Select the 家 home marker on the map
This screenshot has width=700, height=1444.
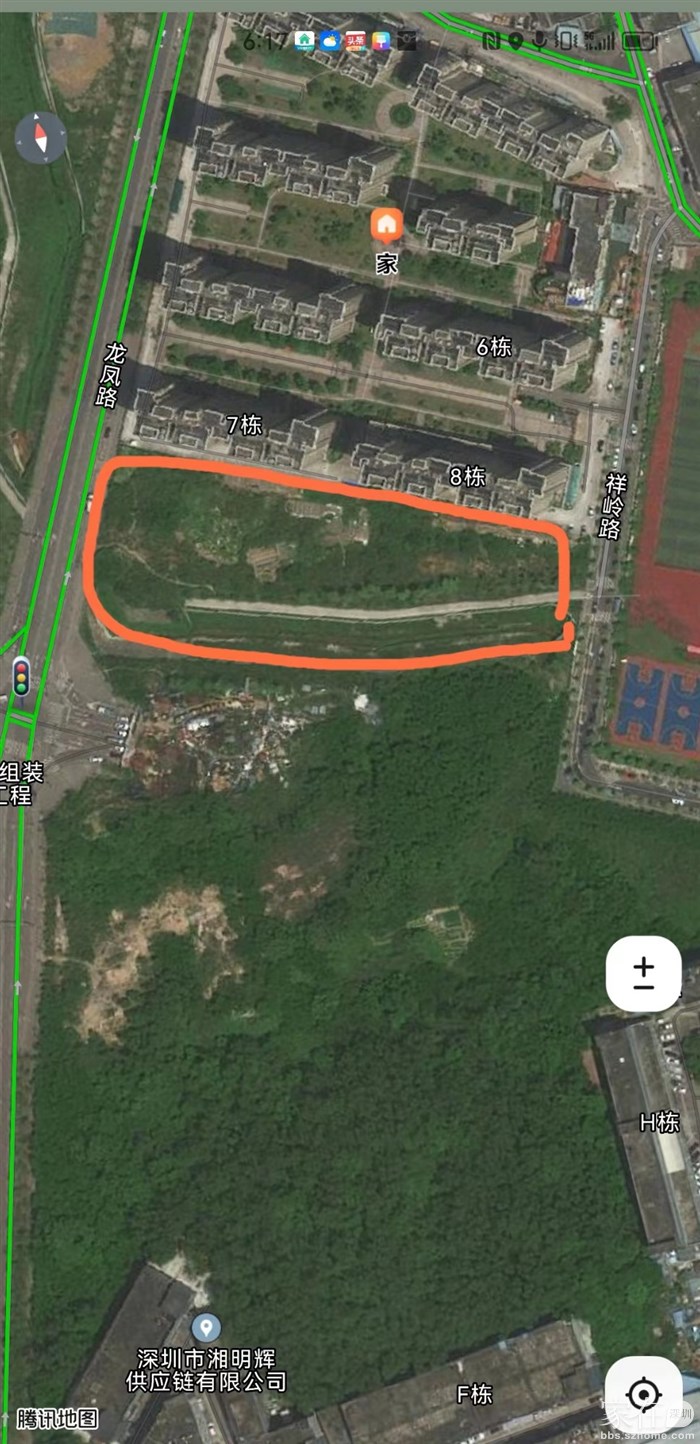point(387,227)
